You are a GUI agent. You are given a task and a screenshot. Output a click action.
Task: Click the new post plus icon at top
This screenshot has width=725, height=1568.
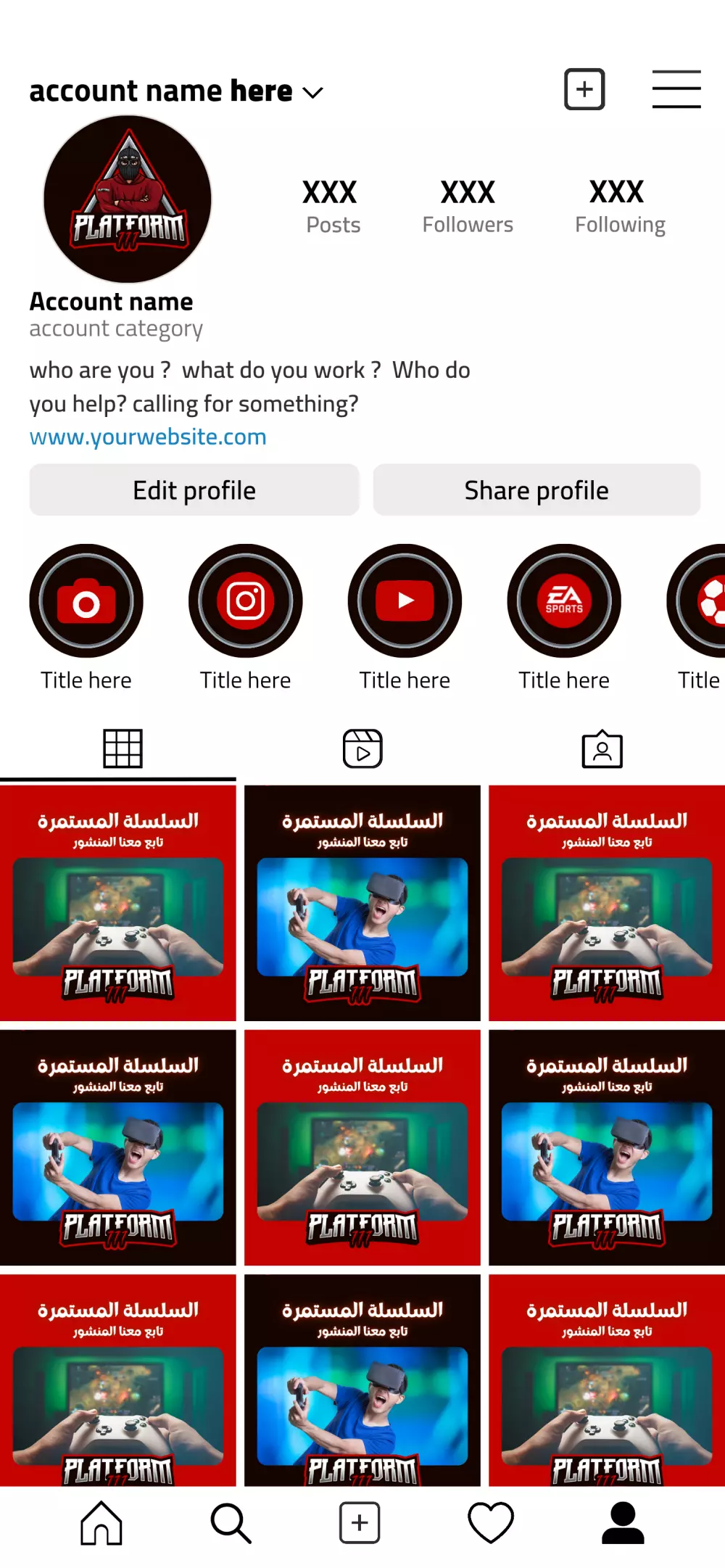click(x=584, y=88)
